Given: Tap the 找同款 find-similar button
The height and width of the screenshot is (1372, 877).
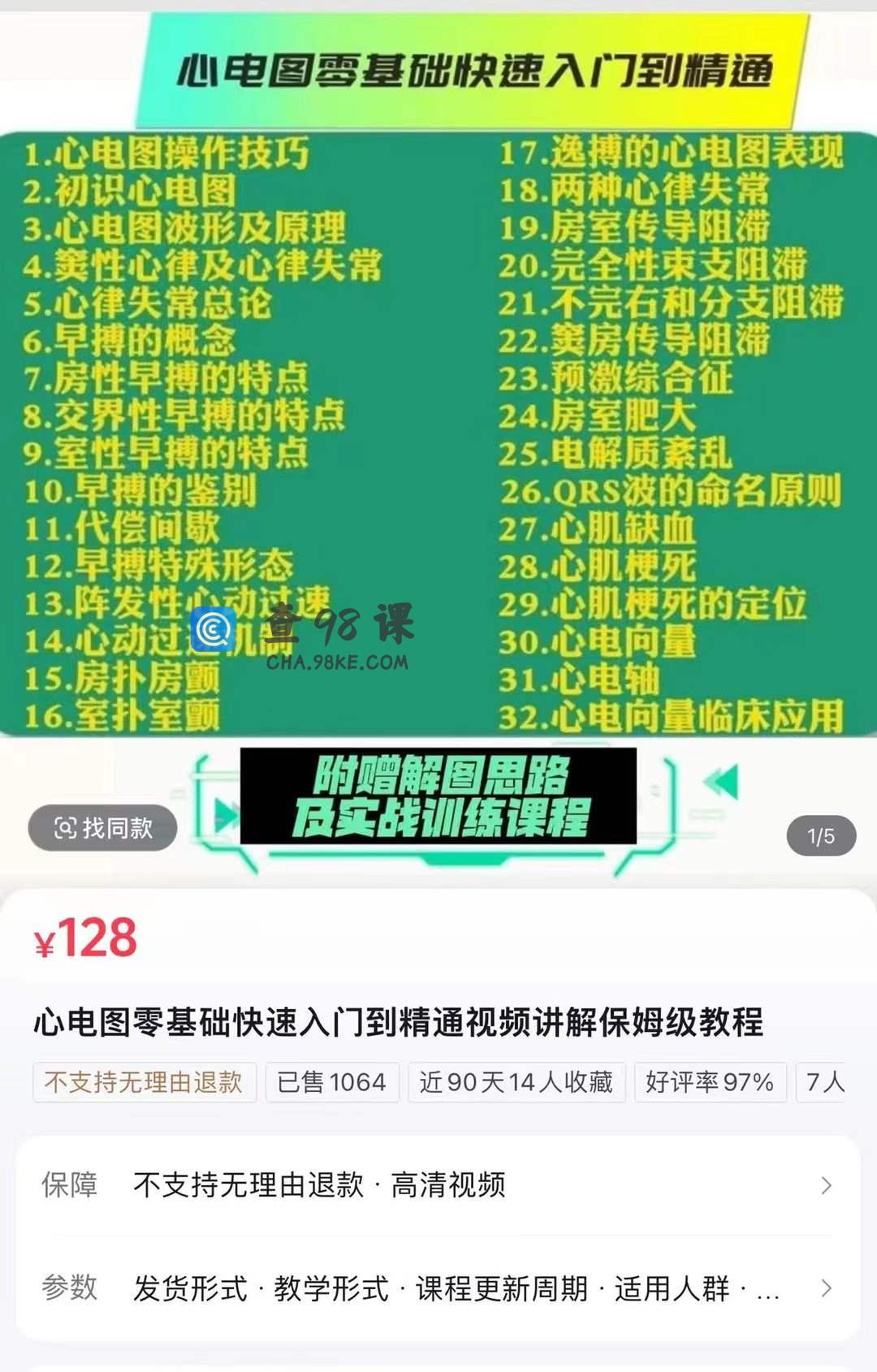Looking at the screenshot, I should point(103,828).
